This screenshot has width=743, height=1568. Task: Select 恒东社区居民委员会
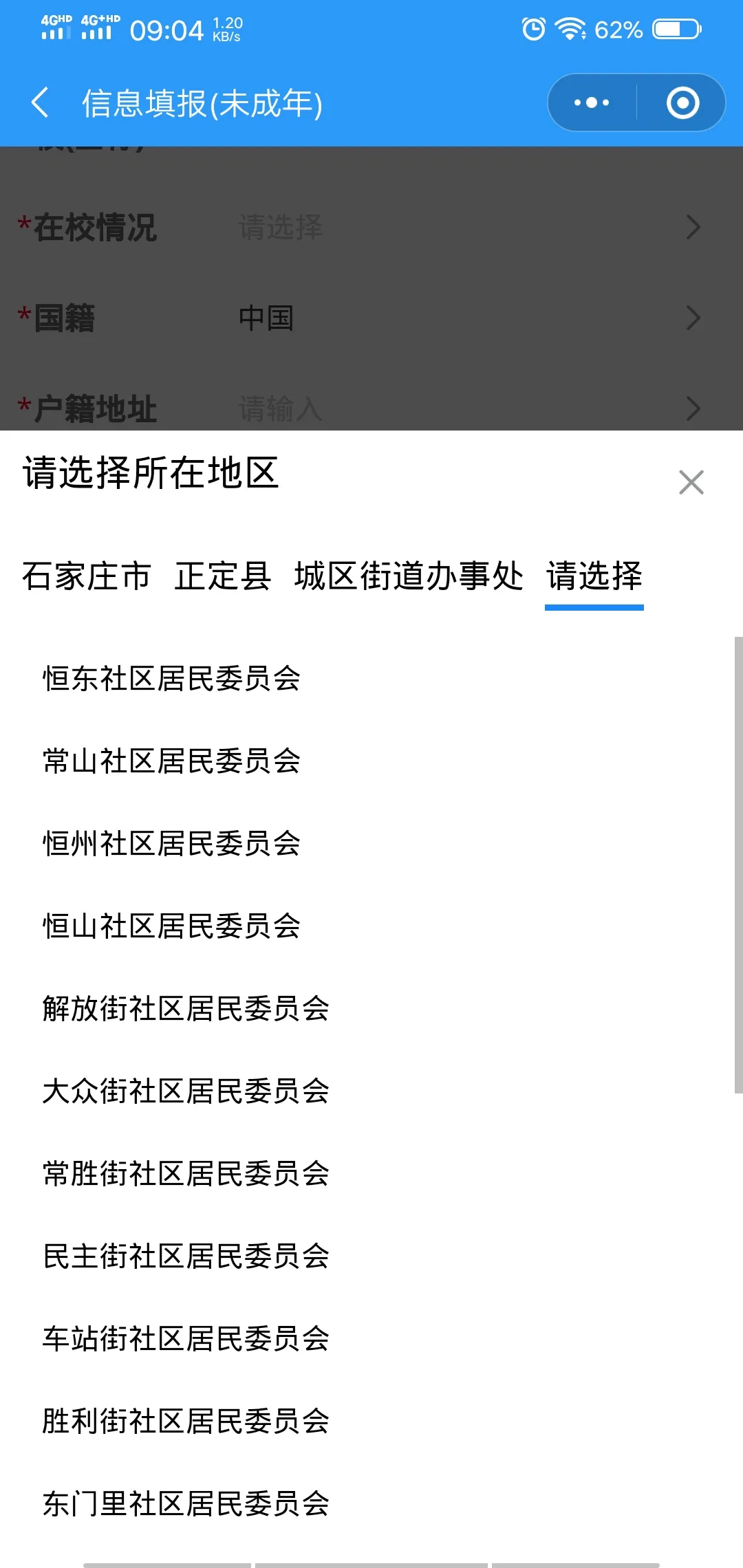click(x=172, y=679)
